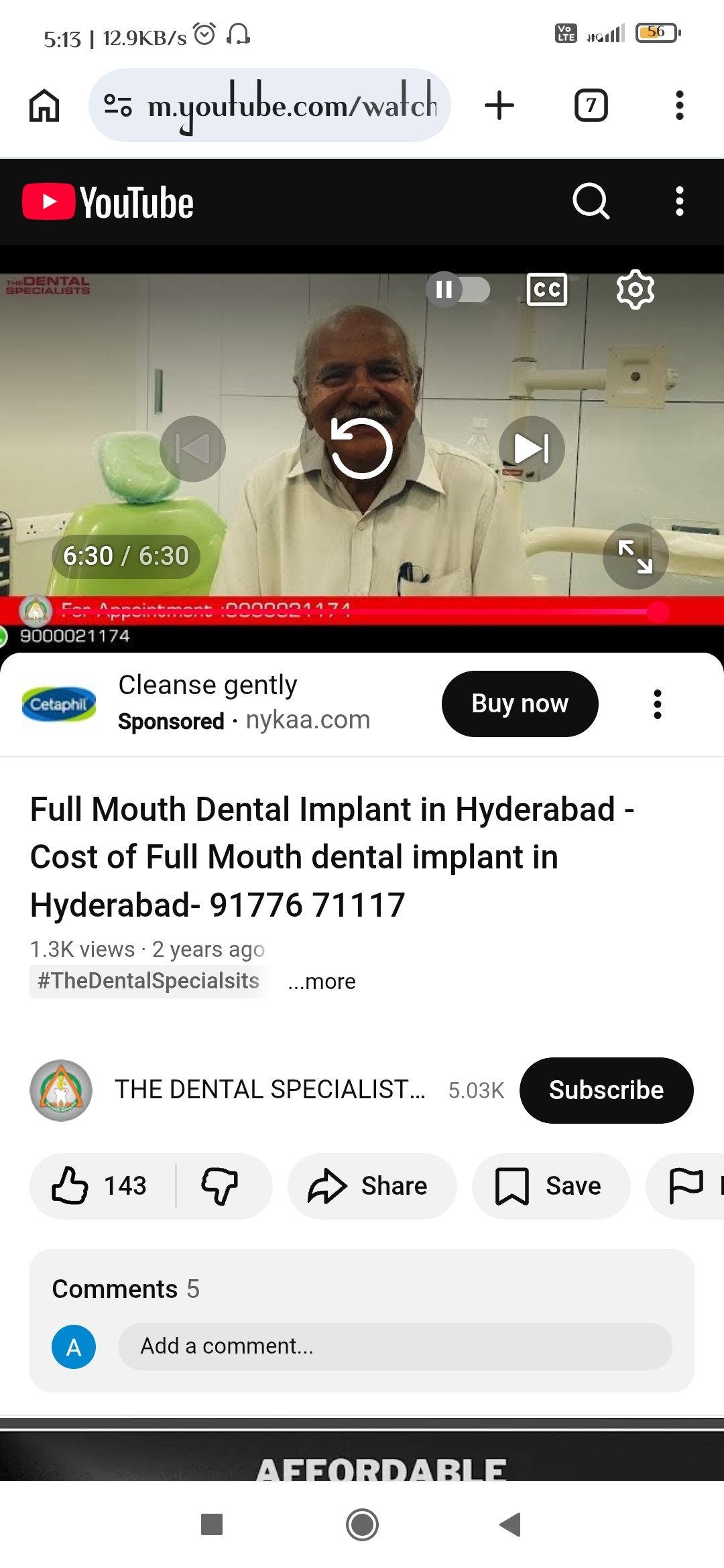Replay the finished video

tap(362, 448)
